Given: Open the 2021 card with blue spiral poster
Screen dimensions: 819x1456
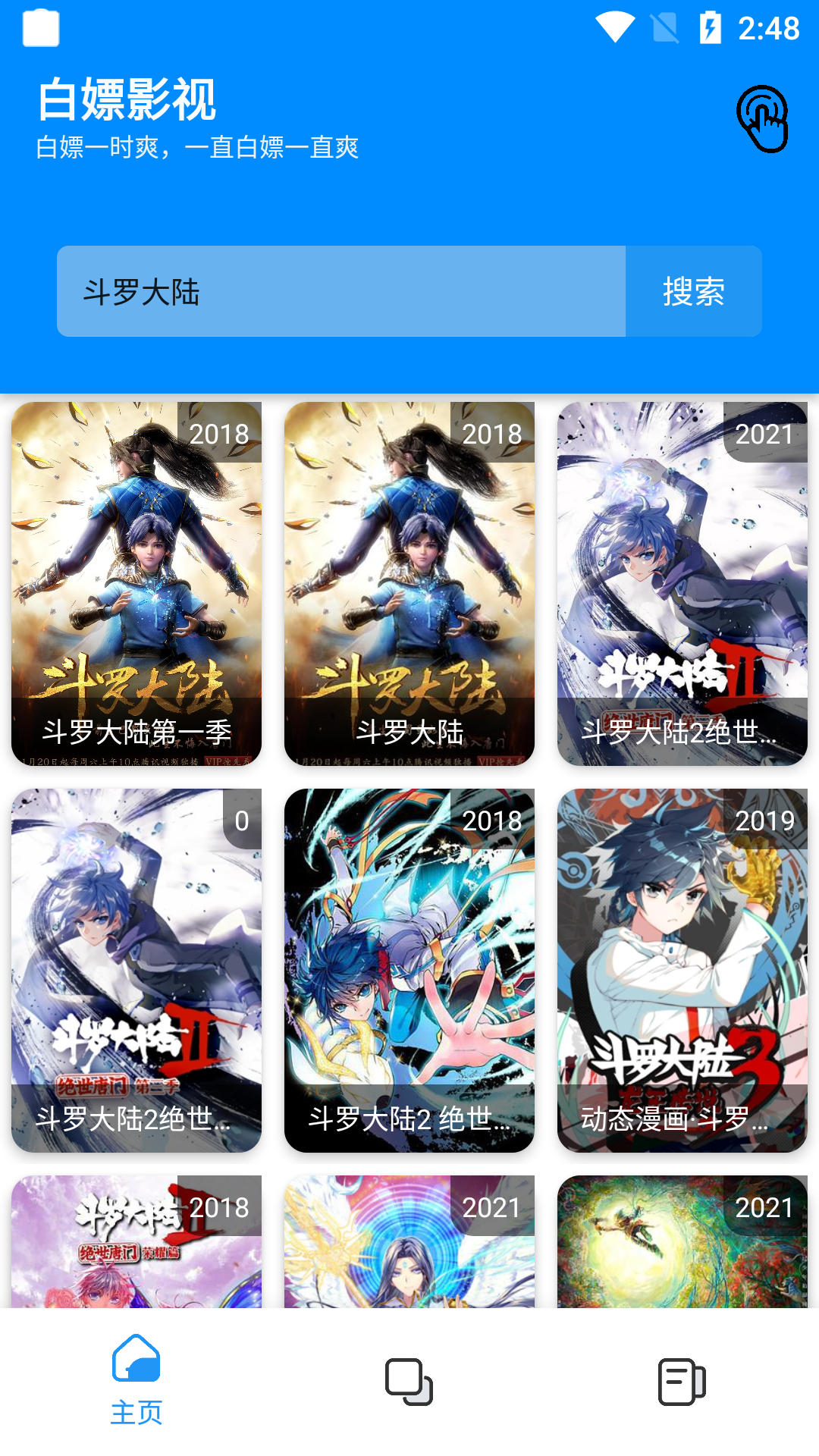Looking at the screenshot, I should click(x=409, y=1241).
